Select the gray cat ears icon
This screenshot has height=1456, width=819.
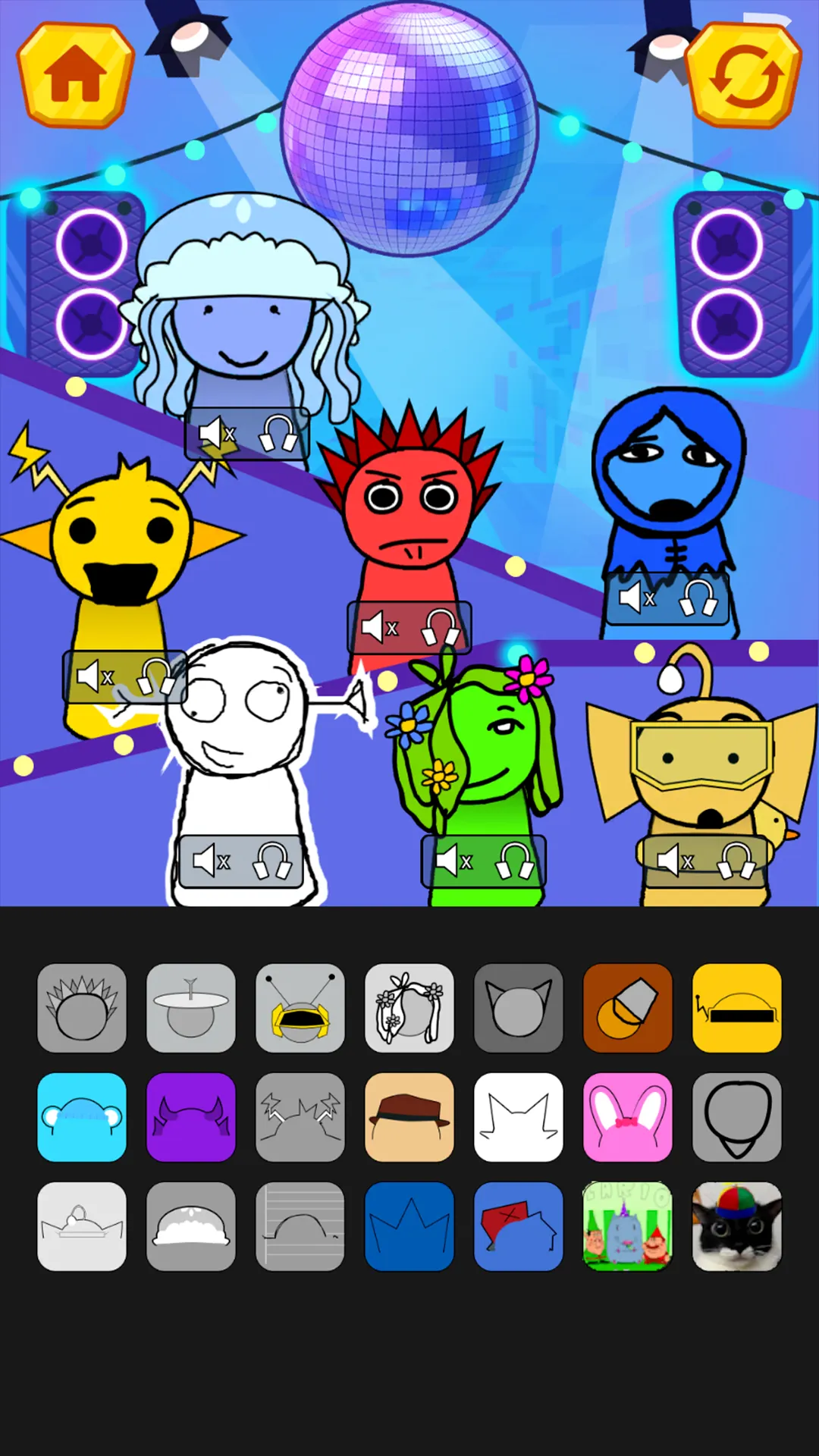519,1009
